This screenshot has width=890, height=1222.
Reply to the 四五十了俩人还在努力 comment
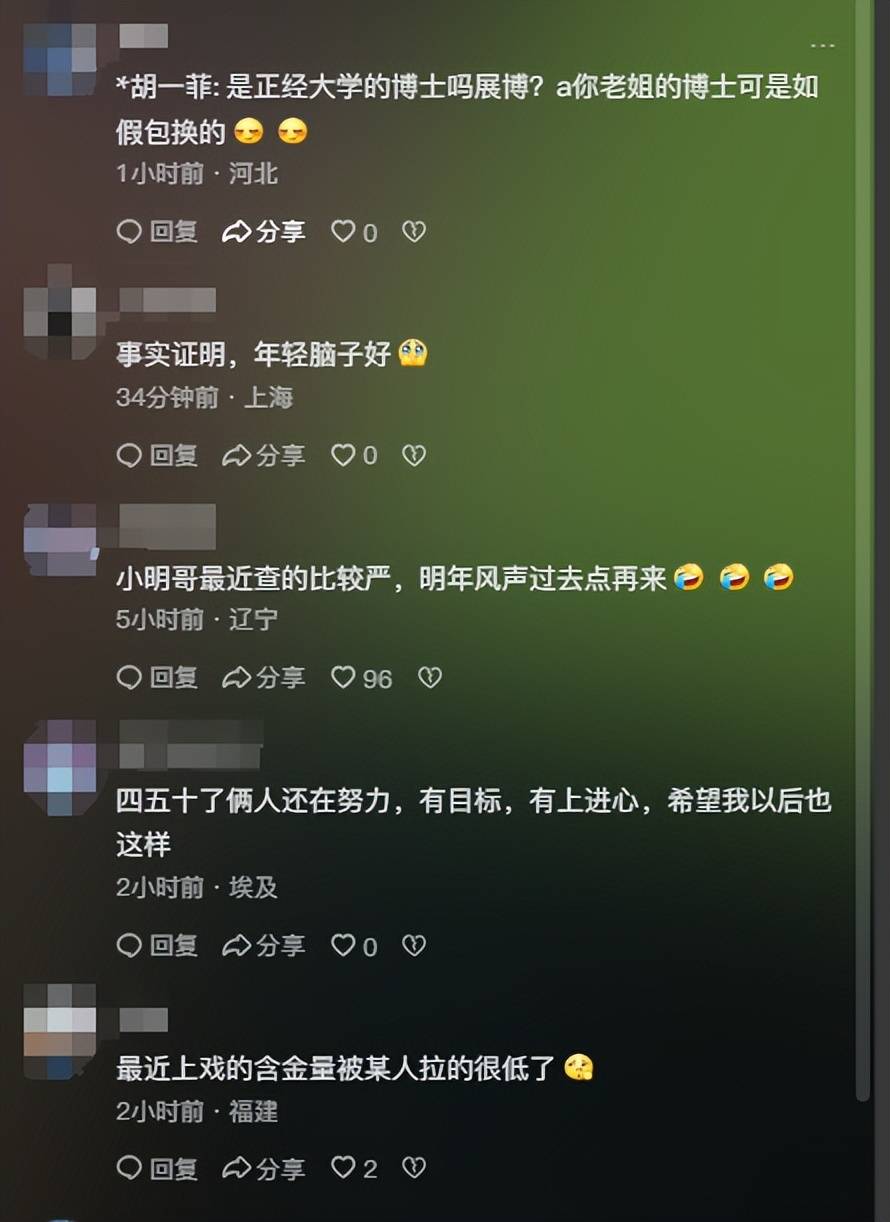157,946
